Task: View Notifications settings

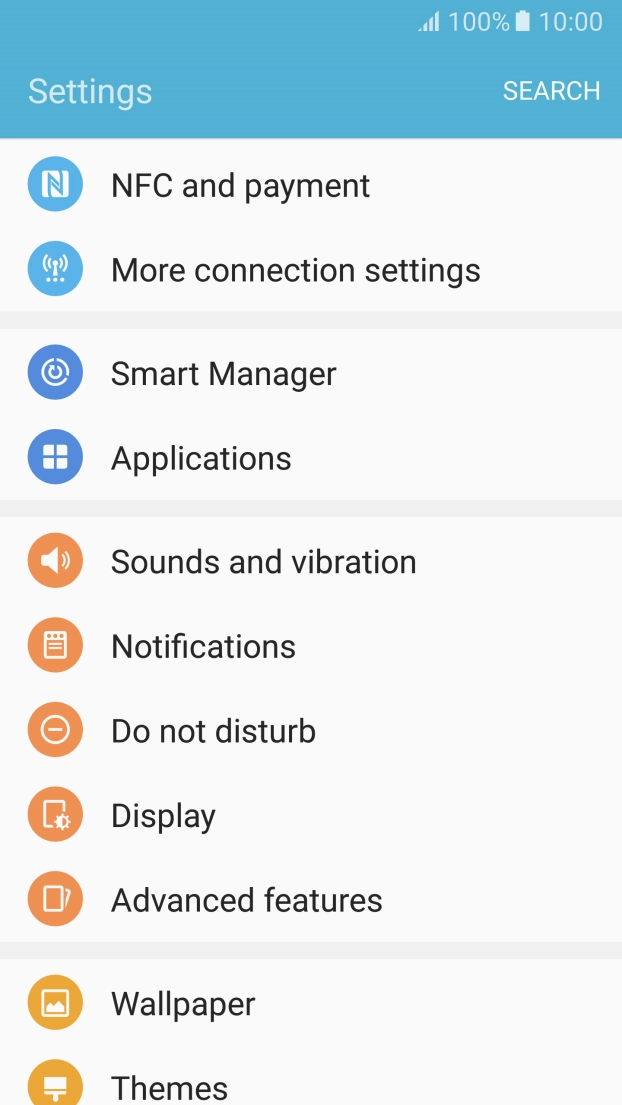Action: (203, 647)
